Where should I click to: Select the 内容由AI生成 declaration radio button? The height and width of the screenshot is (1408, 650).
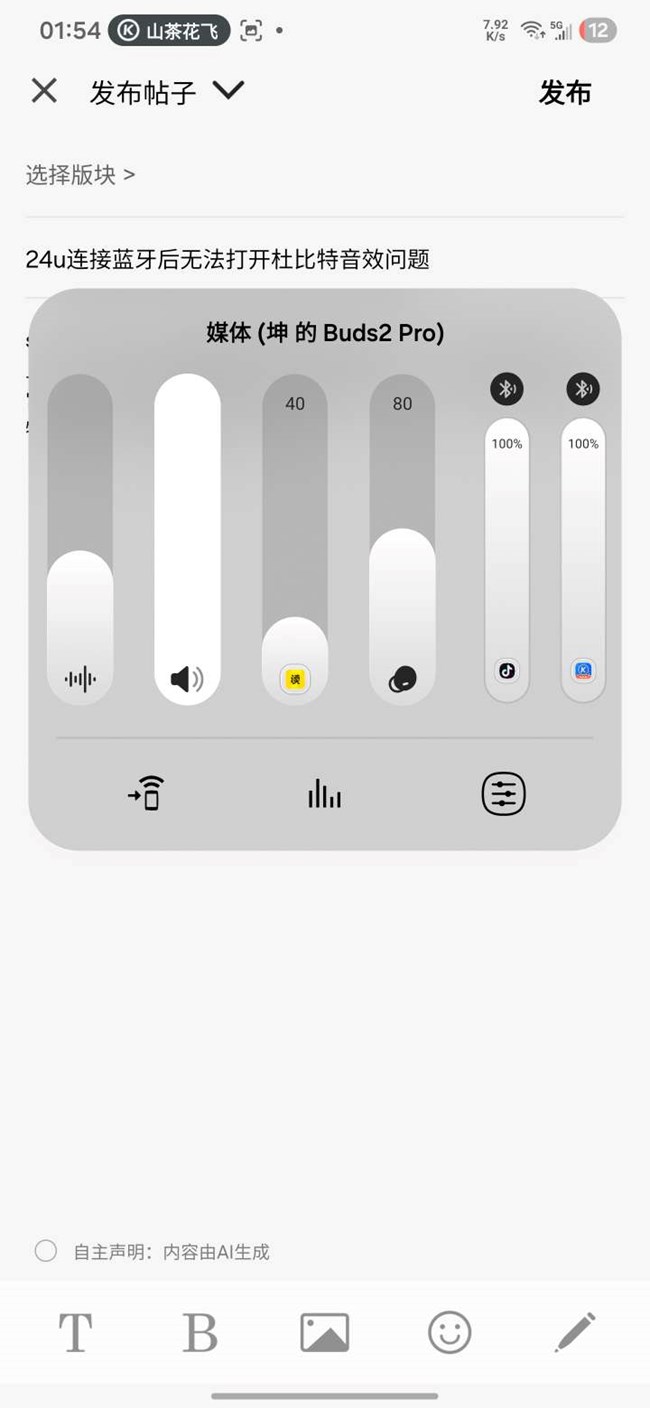pyautogui.click(x=46, y=1251)
